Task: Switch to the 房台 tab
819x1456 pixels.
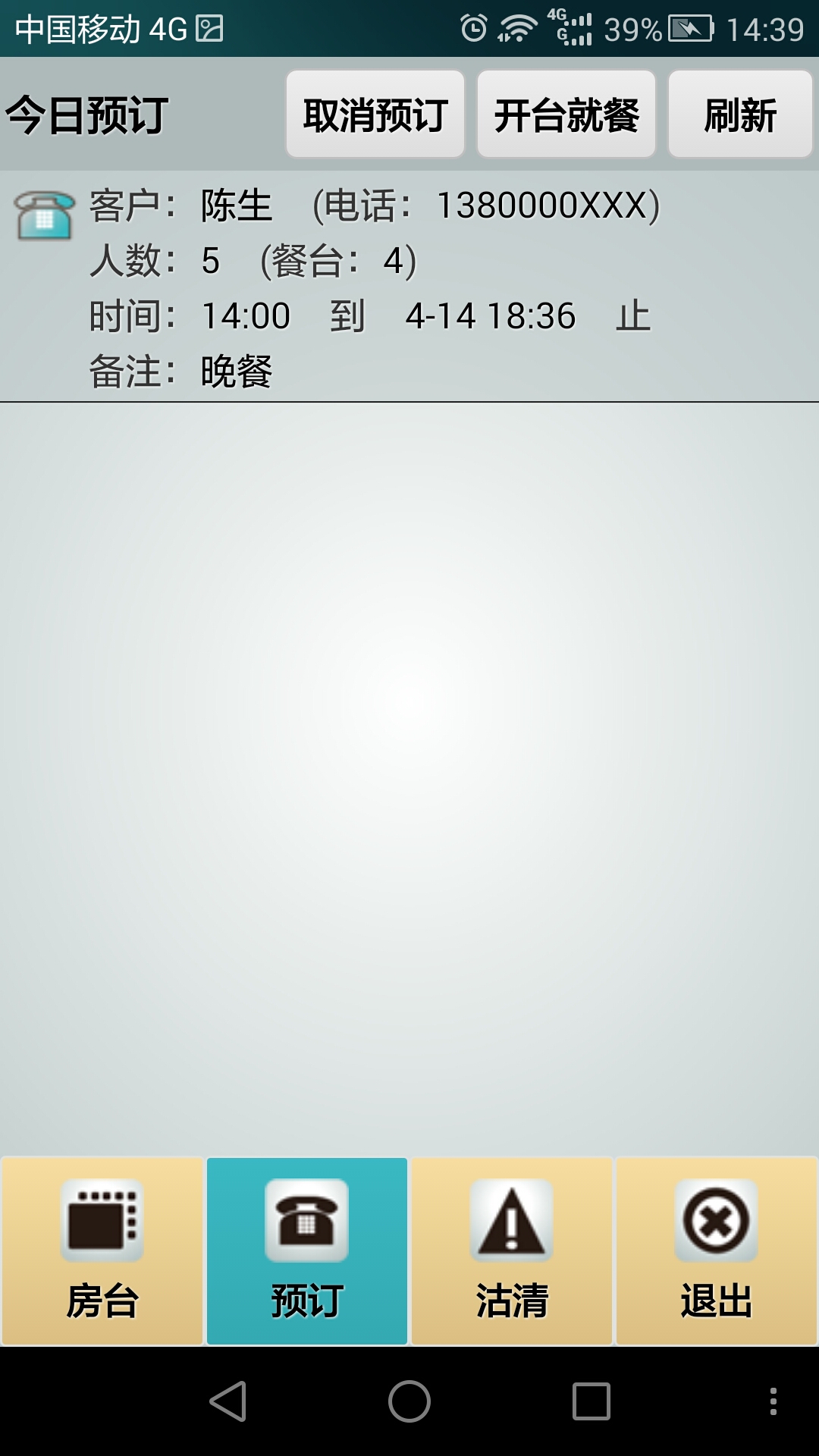Action: 102,1251
